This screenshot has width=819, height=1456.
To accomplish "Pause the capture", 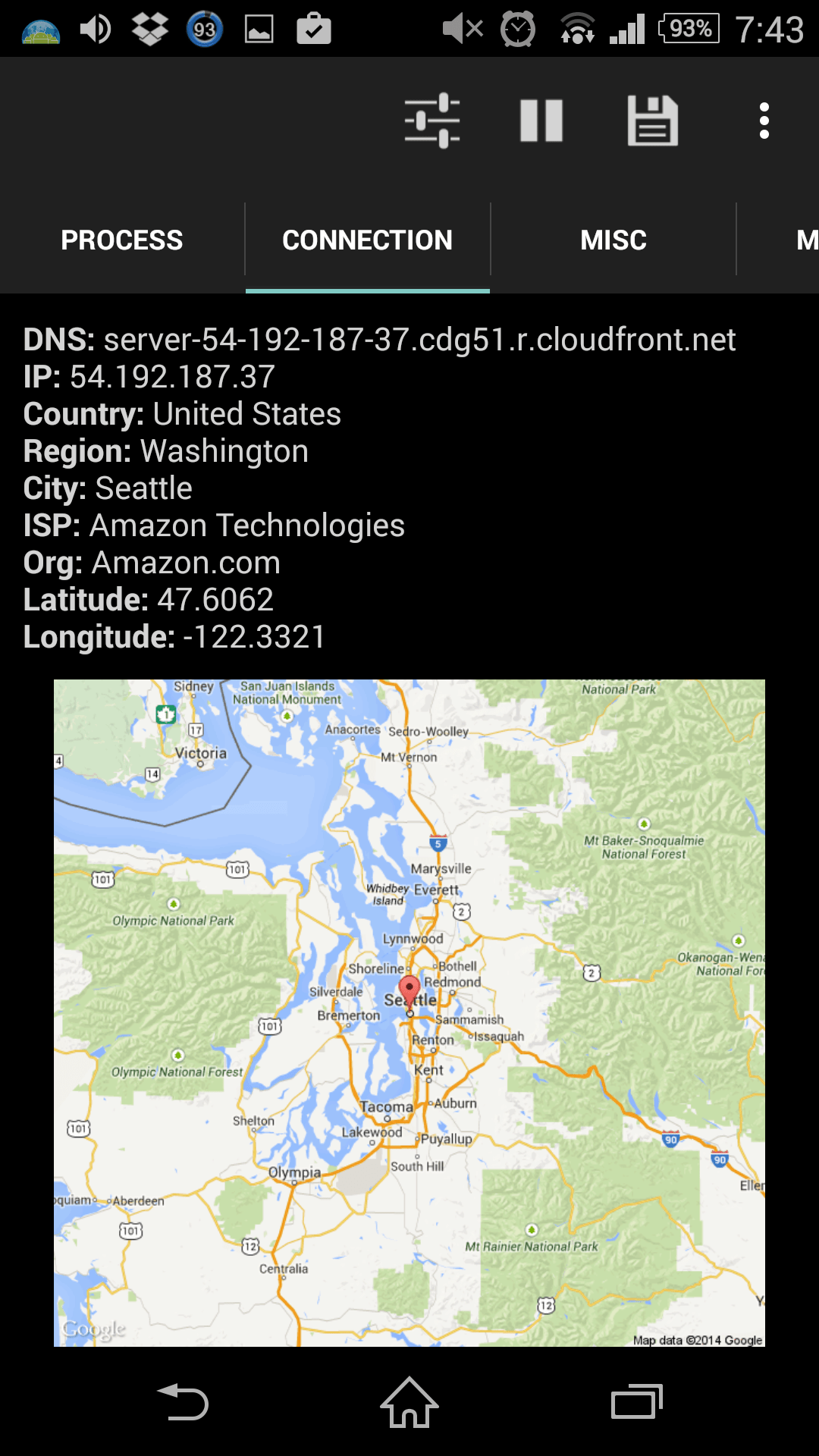I will pyautogui.click(x=541, y=121).
